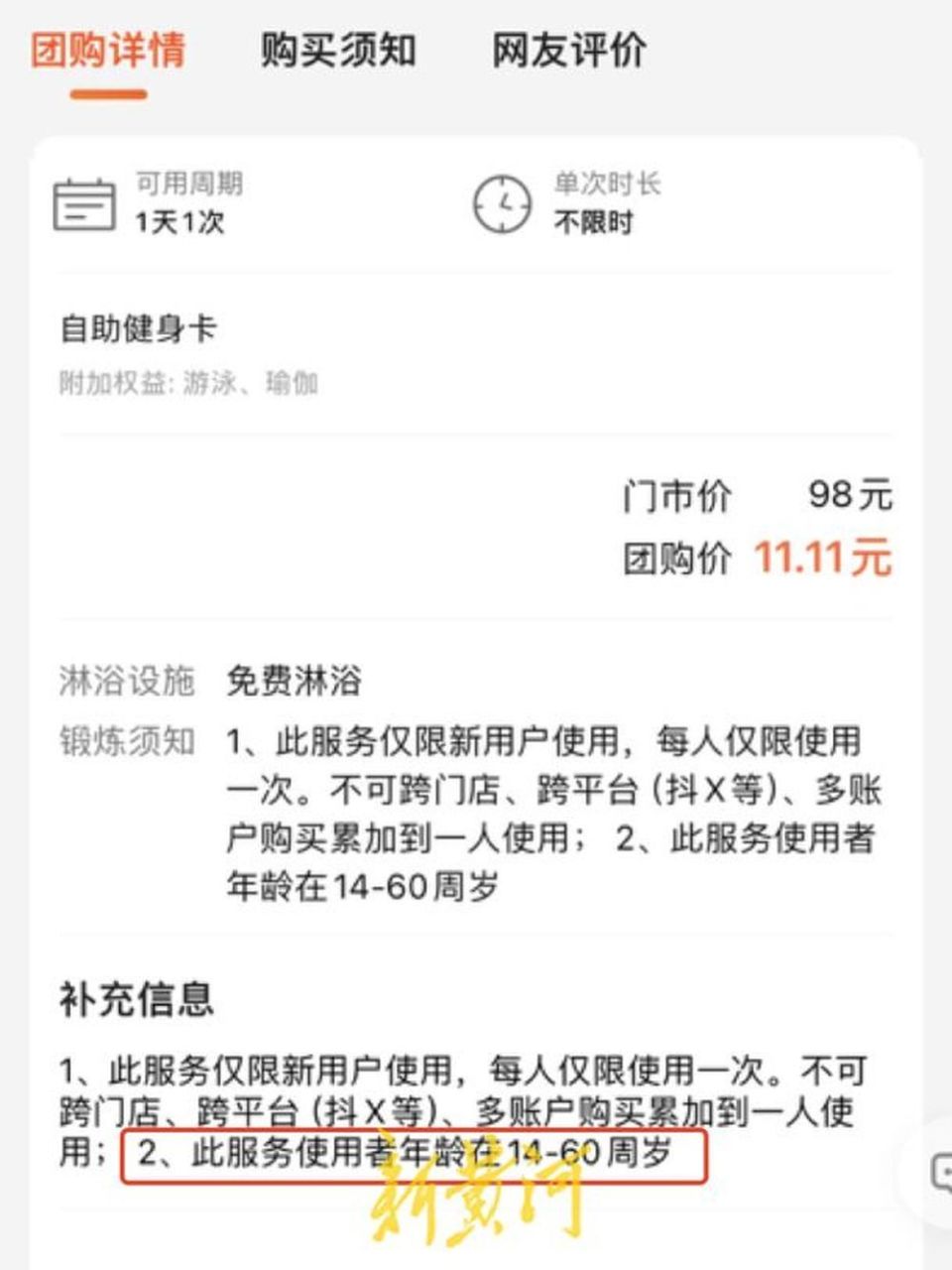Select the 团购详情 tab
The image size is (952, 1270).
pos(108,50)
